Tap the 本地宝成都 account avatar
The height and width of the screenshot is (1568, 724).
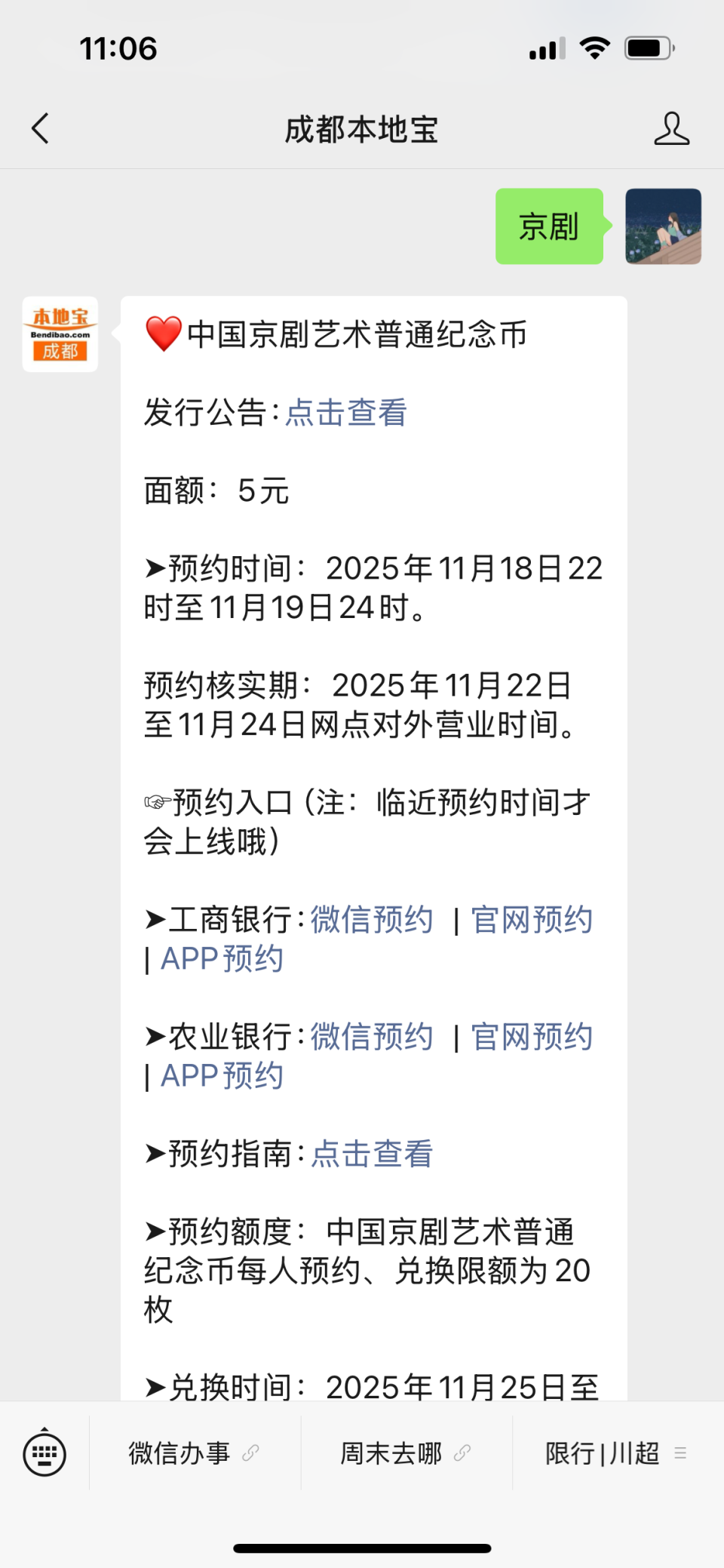[x=60, y=333]
